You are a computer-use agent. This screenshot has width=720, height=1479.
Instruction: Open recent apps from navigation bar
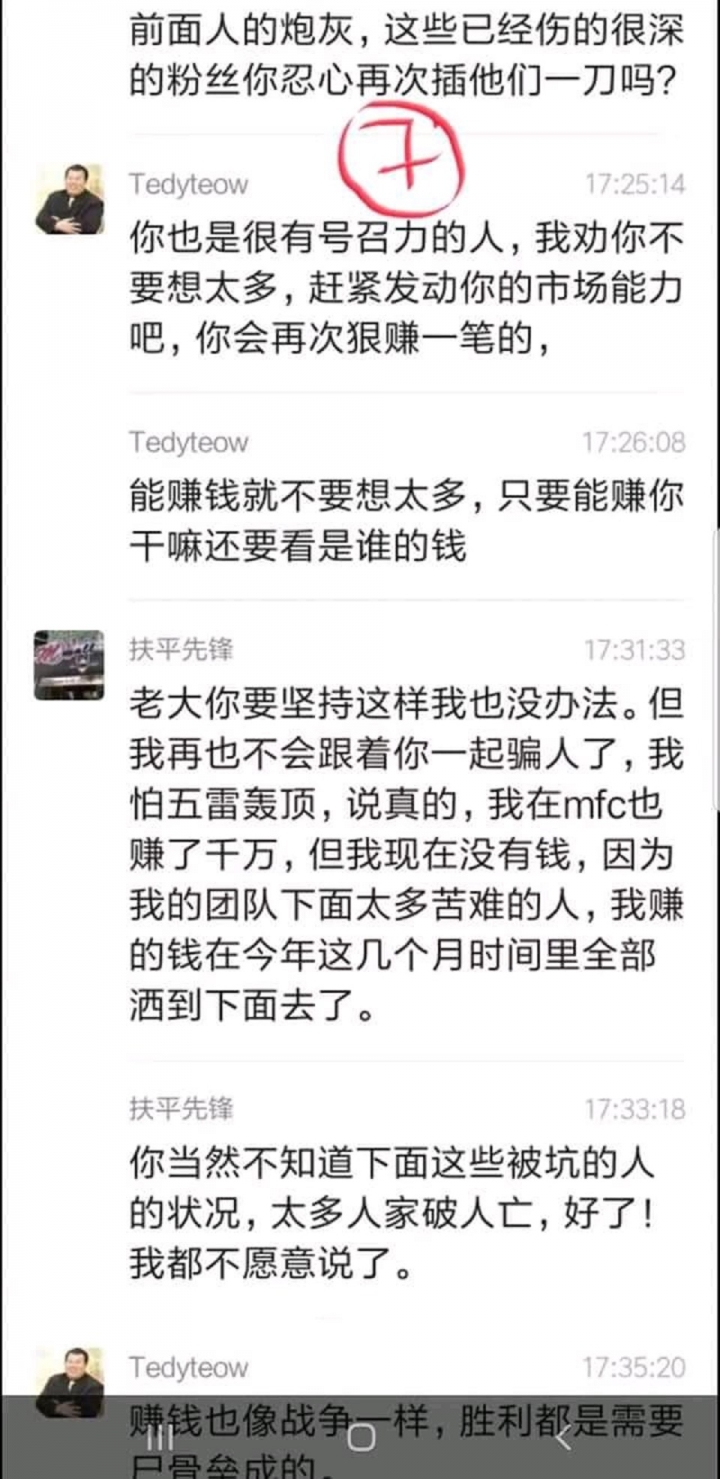(x=160, y=1437)
